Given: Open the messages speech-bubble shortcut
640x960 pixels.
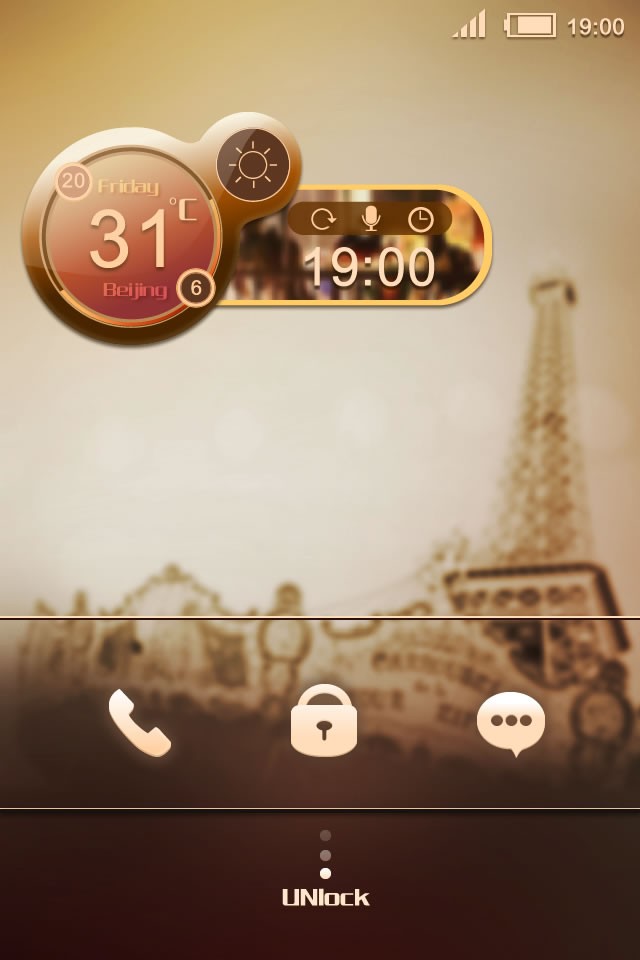Looking at the screenshot, I should click(x=511, y=722).
